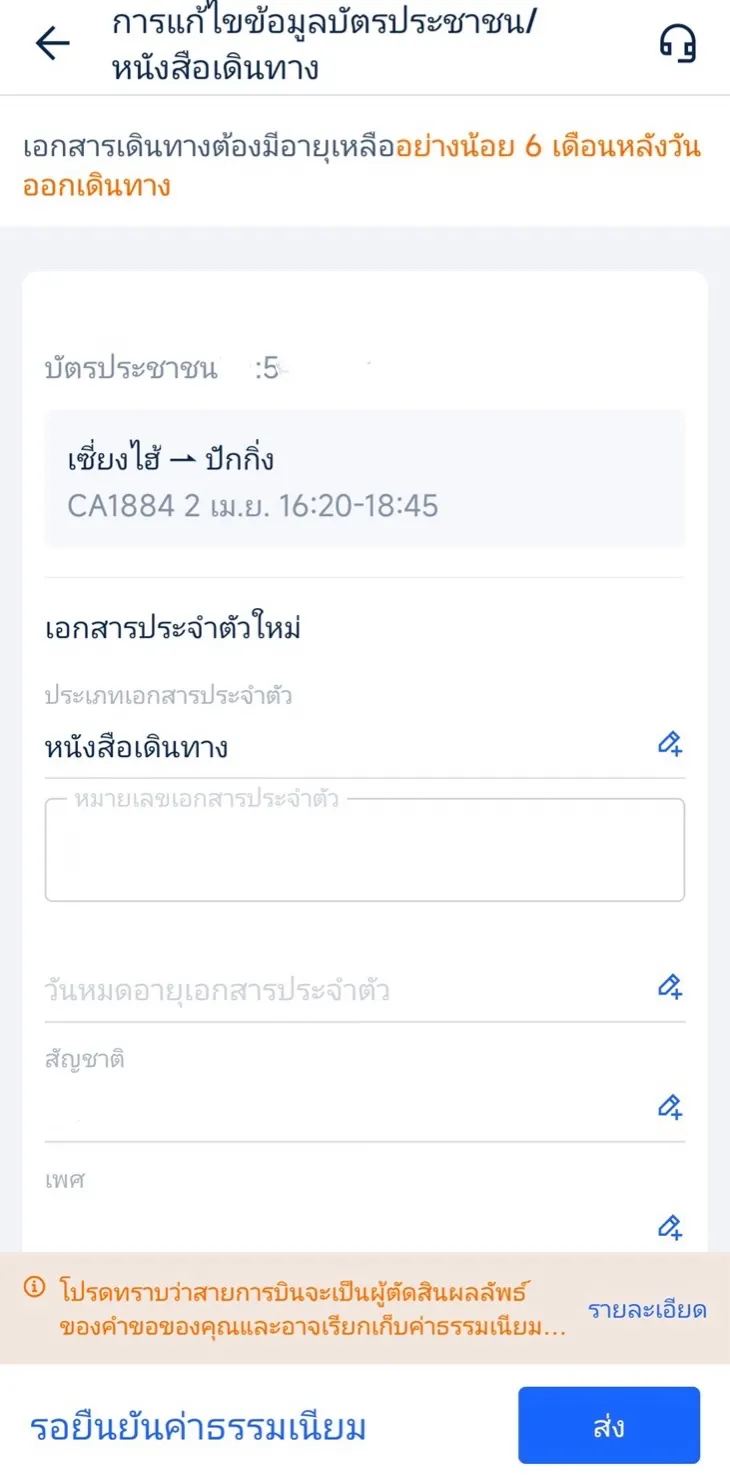730x1481 pixels.
Task: Click the edit icon for document expiry date
Action: click(671, 988)
